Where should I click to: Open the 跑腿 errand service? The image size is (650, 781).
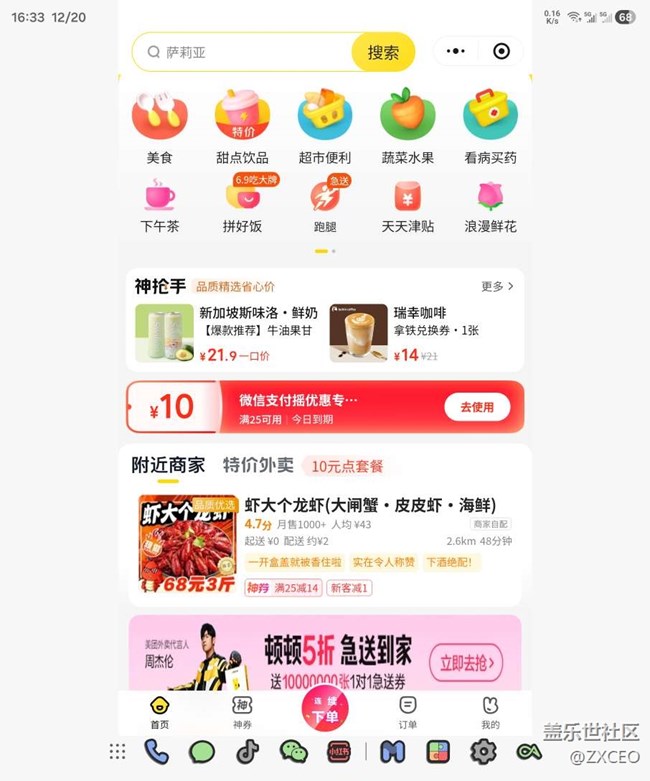pyautogui.click(x=325, y=205)
